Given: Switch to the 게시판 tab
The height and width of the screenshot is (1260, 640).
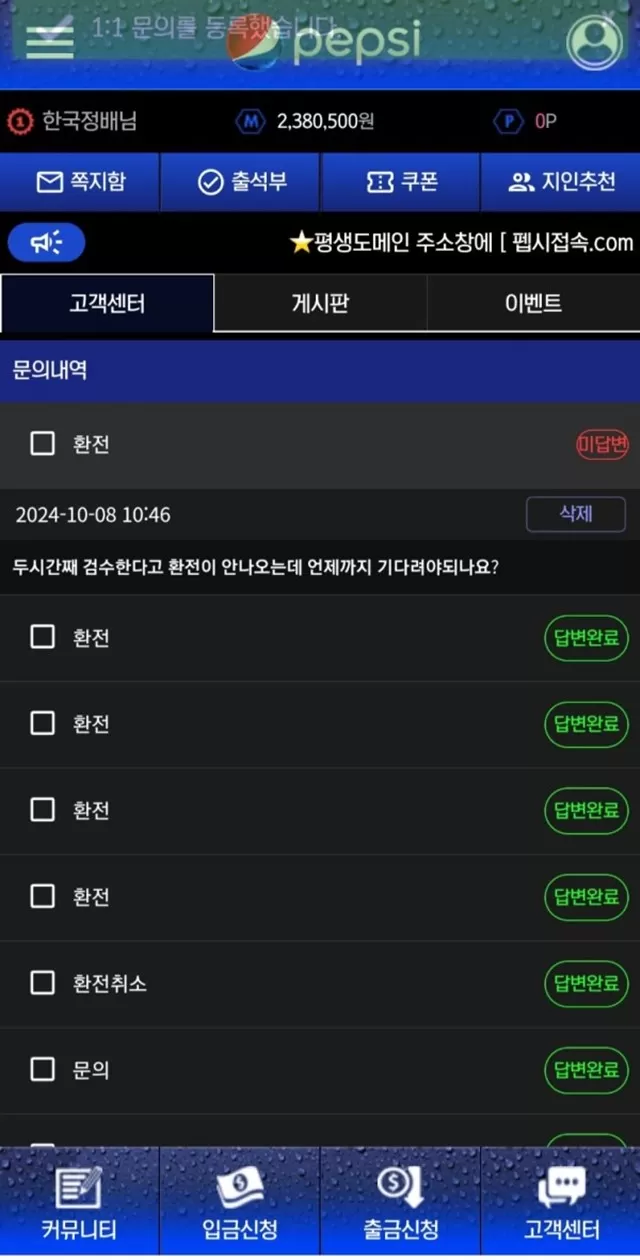Looking at the screenshot, I should tap(320, 303).
